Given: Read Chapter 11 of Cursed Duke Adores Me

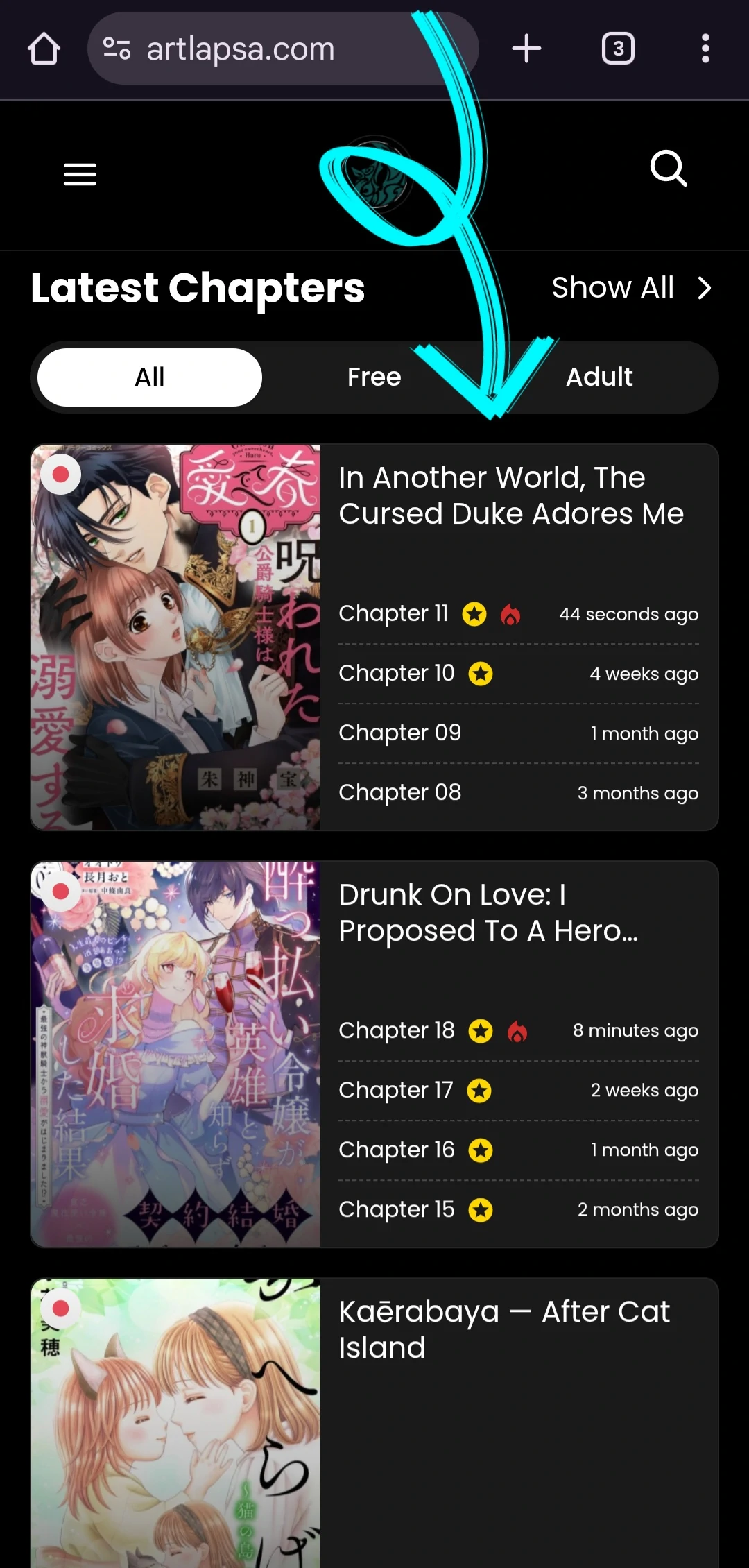Looking at the screenshot, I should [393, 613].
